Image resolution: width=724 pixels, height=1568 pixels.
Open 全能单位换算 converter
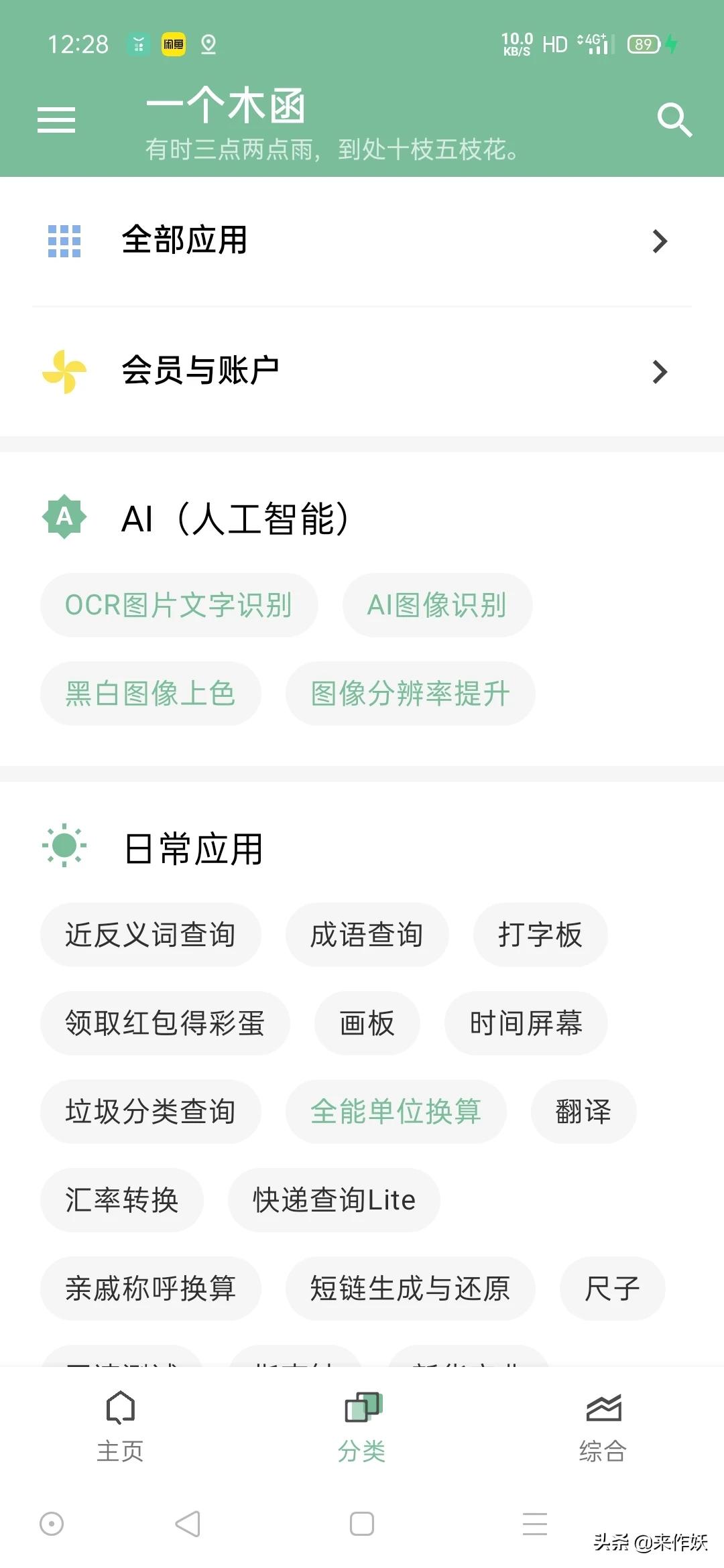pyautogui.click(x=396, y=1112)
